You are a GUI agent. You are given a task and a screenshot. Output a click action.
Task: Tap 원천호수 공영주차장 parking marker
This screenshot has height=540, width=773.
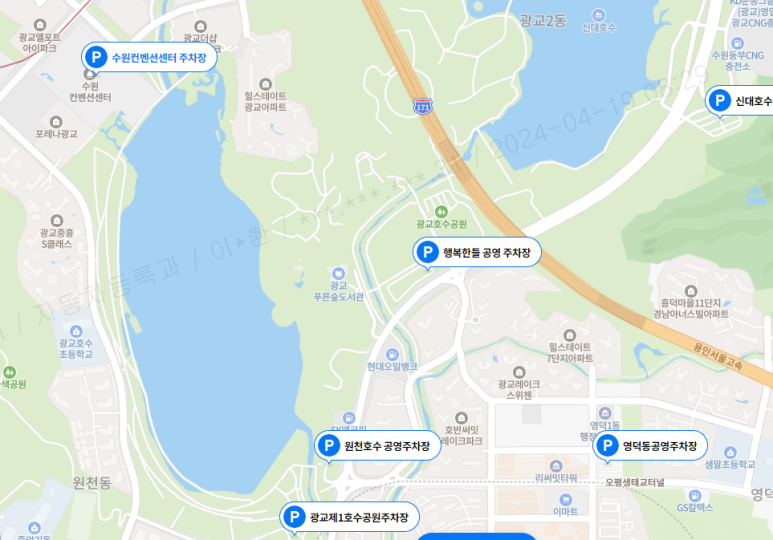378,446
